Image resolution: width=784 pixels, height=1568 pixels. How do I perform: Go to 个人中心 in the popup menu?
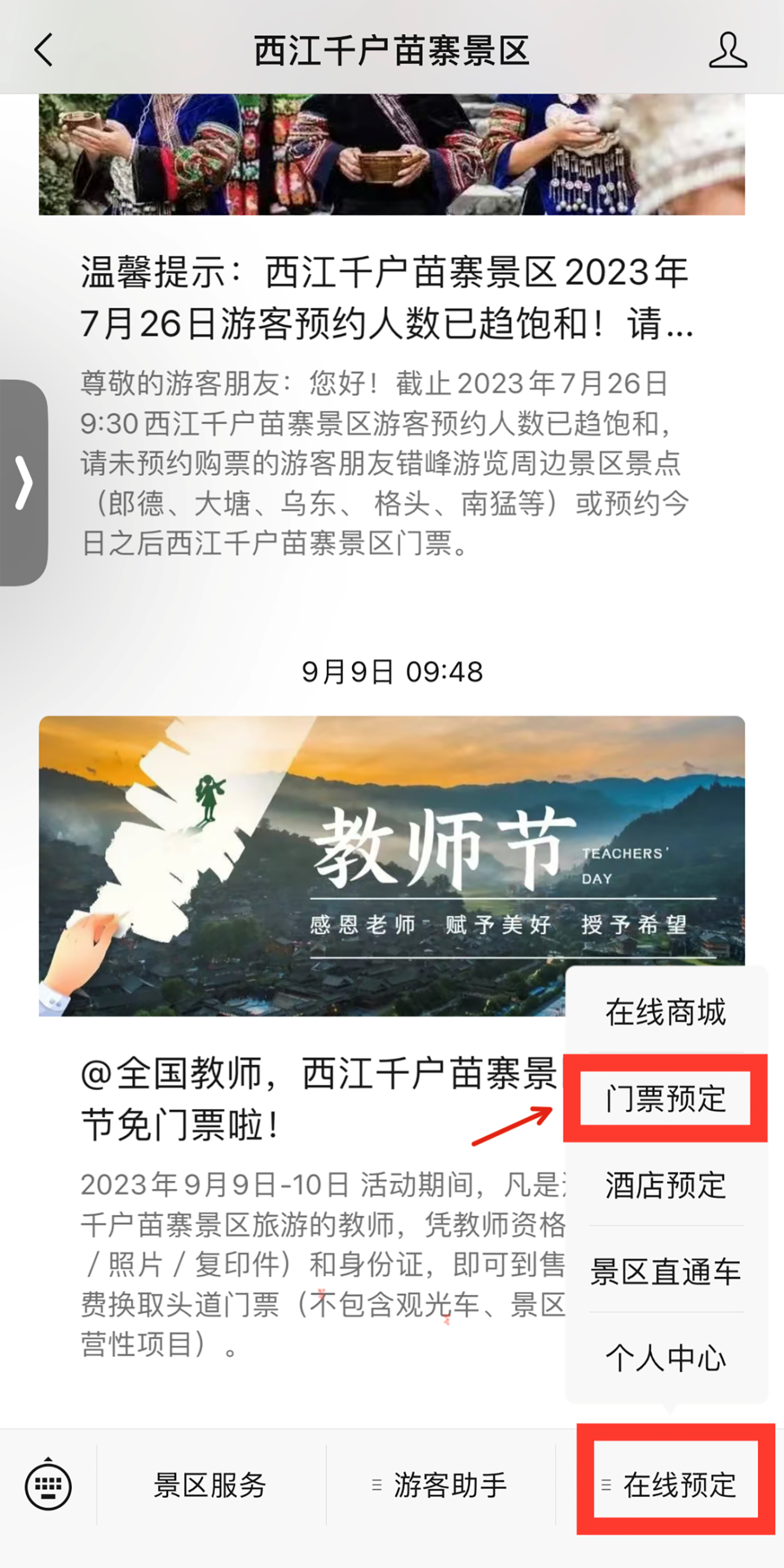665,1358
